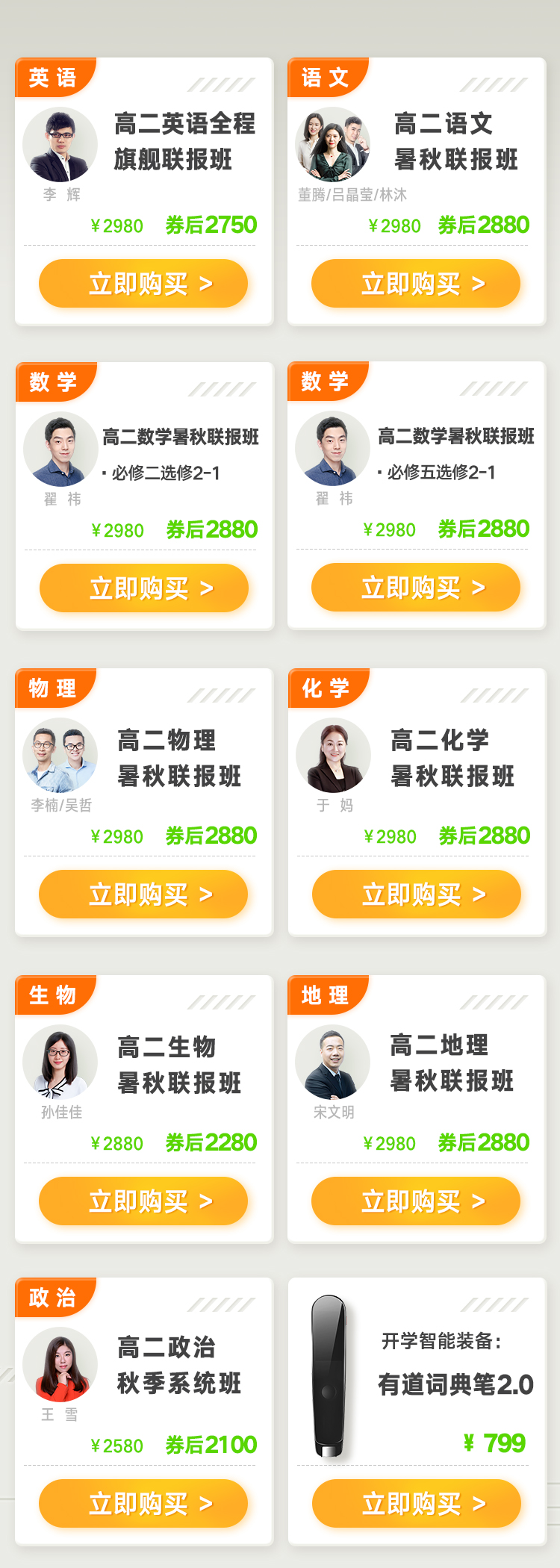This screenshot has height=1568, width=560.
Task: Purchase the math class 必修五选修2-1
Action: tap(416, 588)
